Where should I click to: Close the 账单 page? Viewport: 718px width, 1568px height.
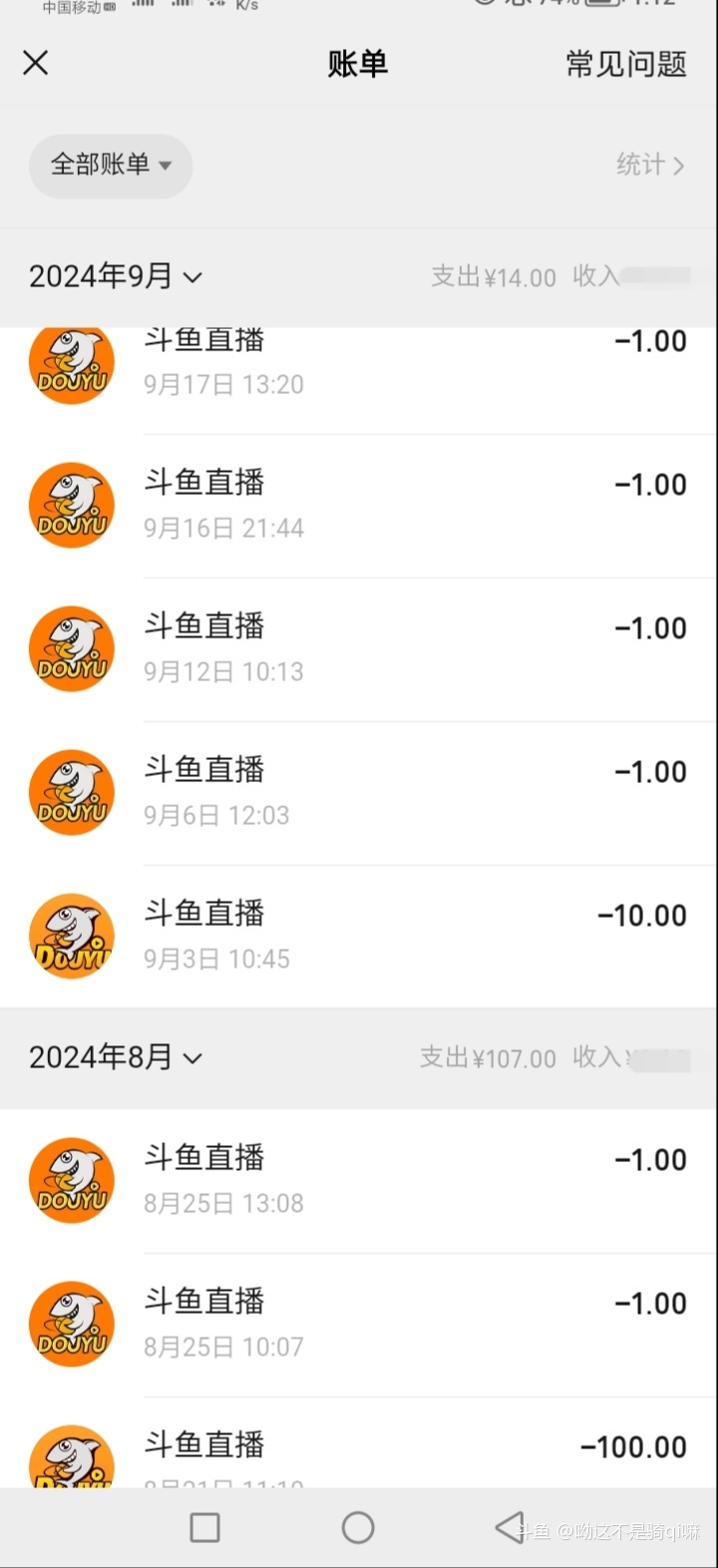pyautogui.click(x=36, y=63)
